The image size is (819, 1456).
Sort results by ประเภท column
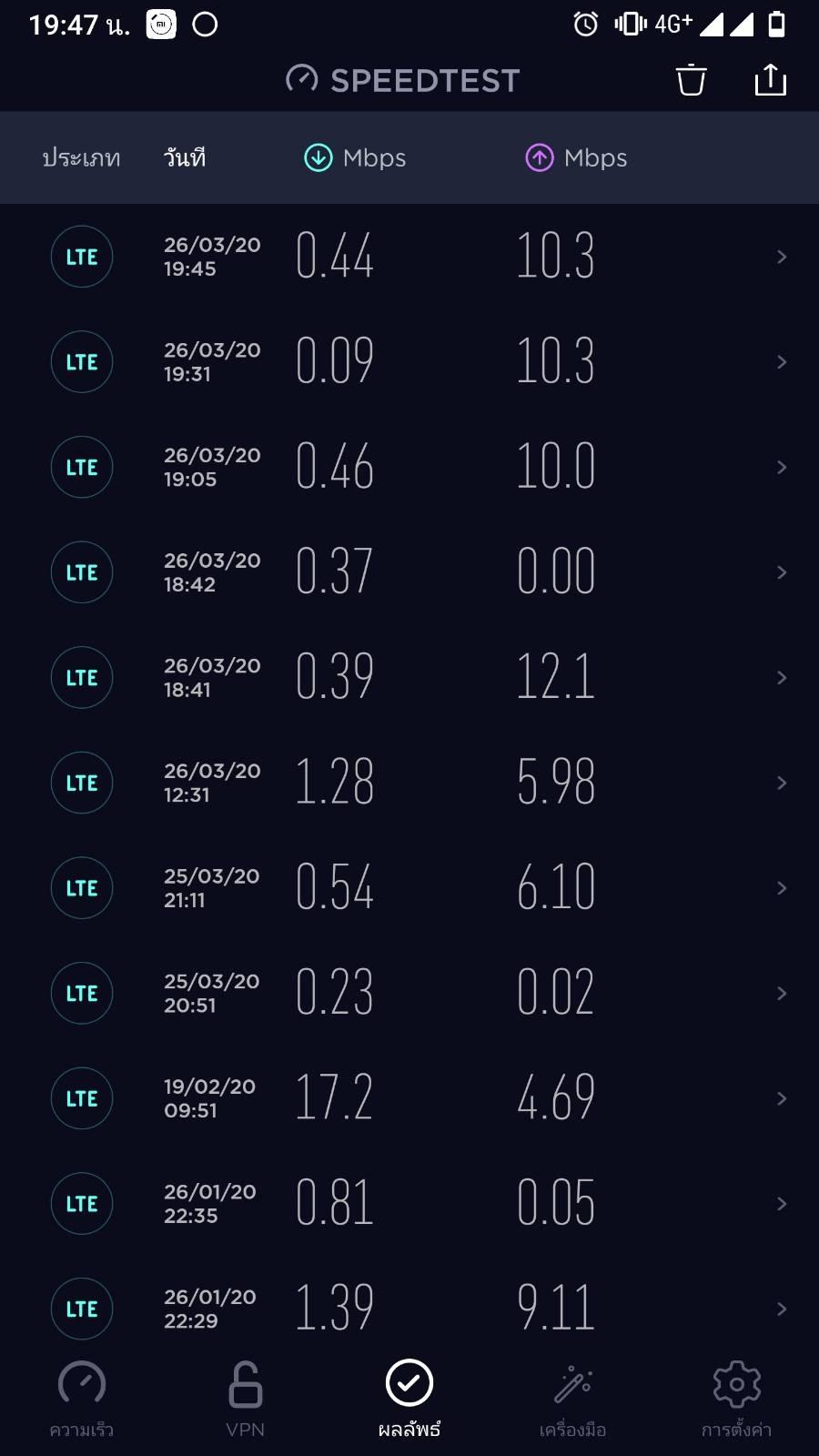(81, 158)
